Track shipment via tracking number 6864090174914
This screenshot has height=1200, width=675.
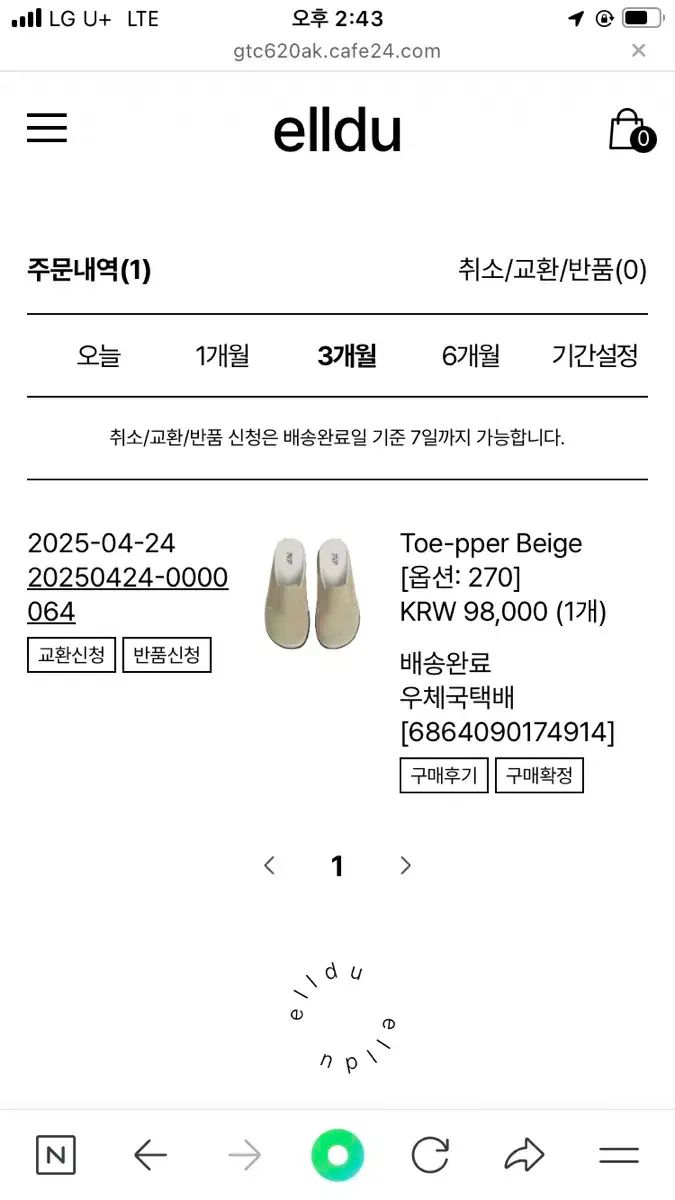507,733
